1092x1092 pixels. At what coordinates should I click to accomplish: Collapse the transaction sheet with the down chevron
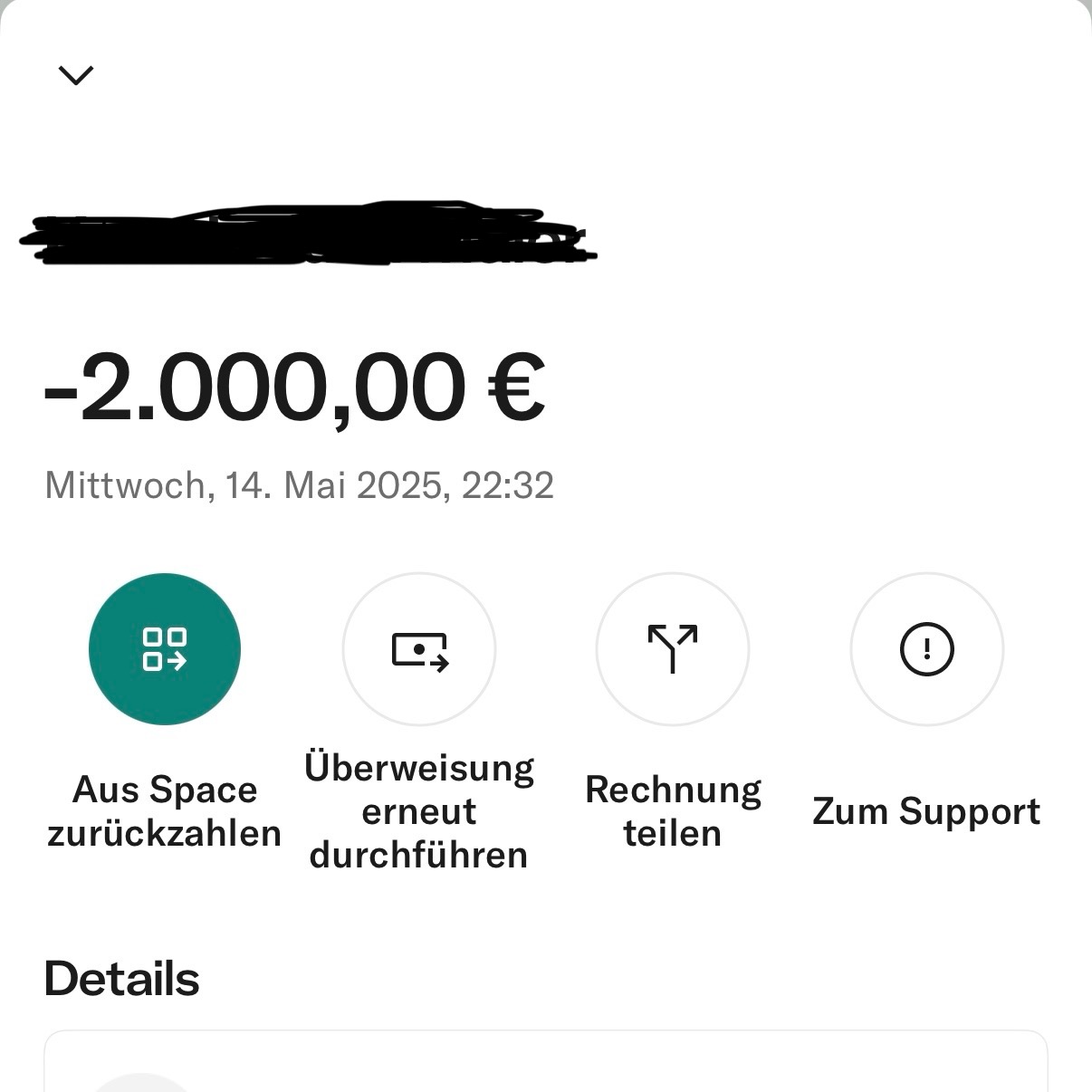76,75
